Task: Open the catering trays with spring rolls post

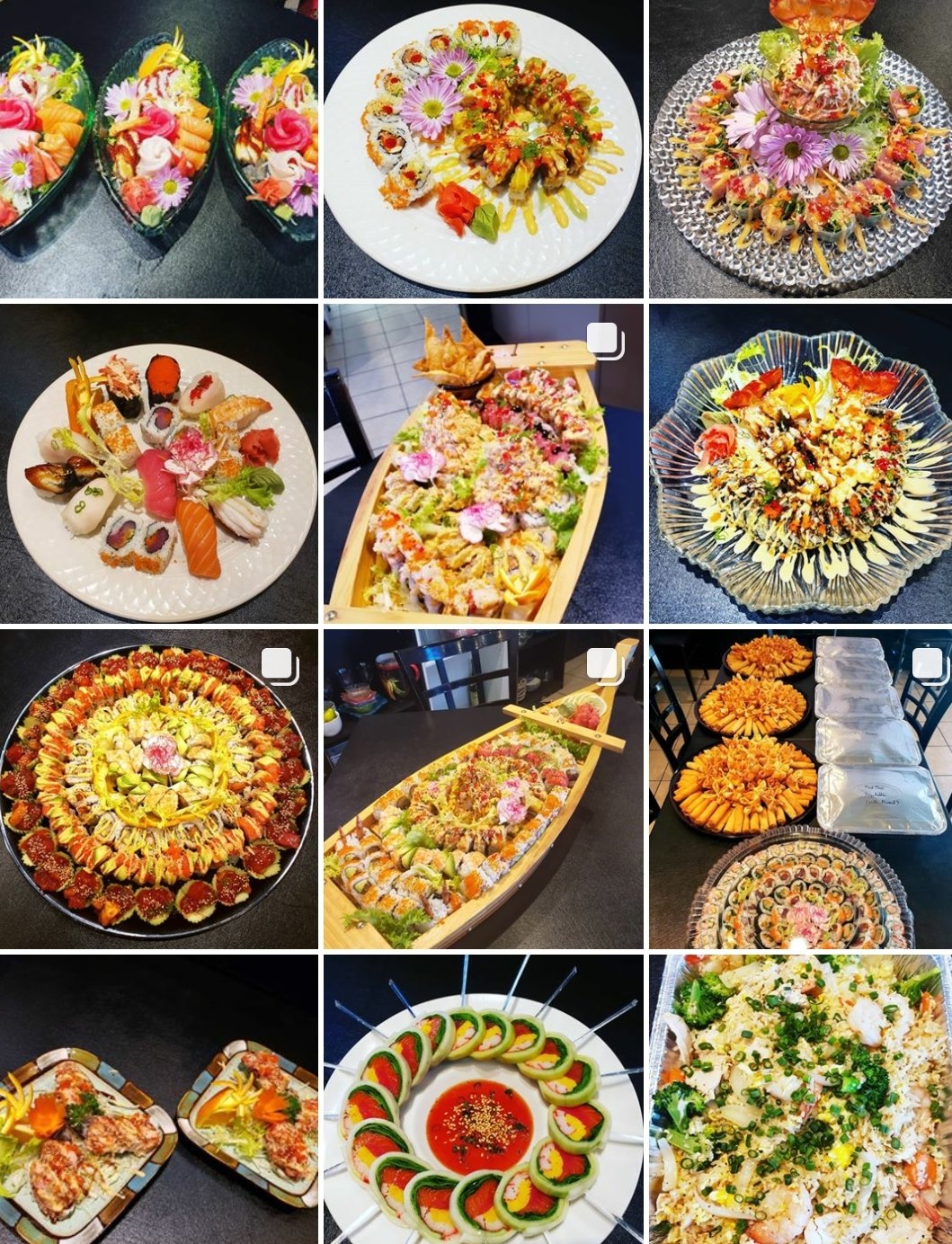Action: [800, 788]
